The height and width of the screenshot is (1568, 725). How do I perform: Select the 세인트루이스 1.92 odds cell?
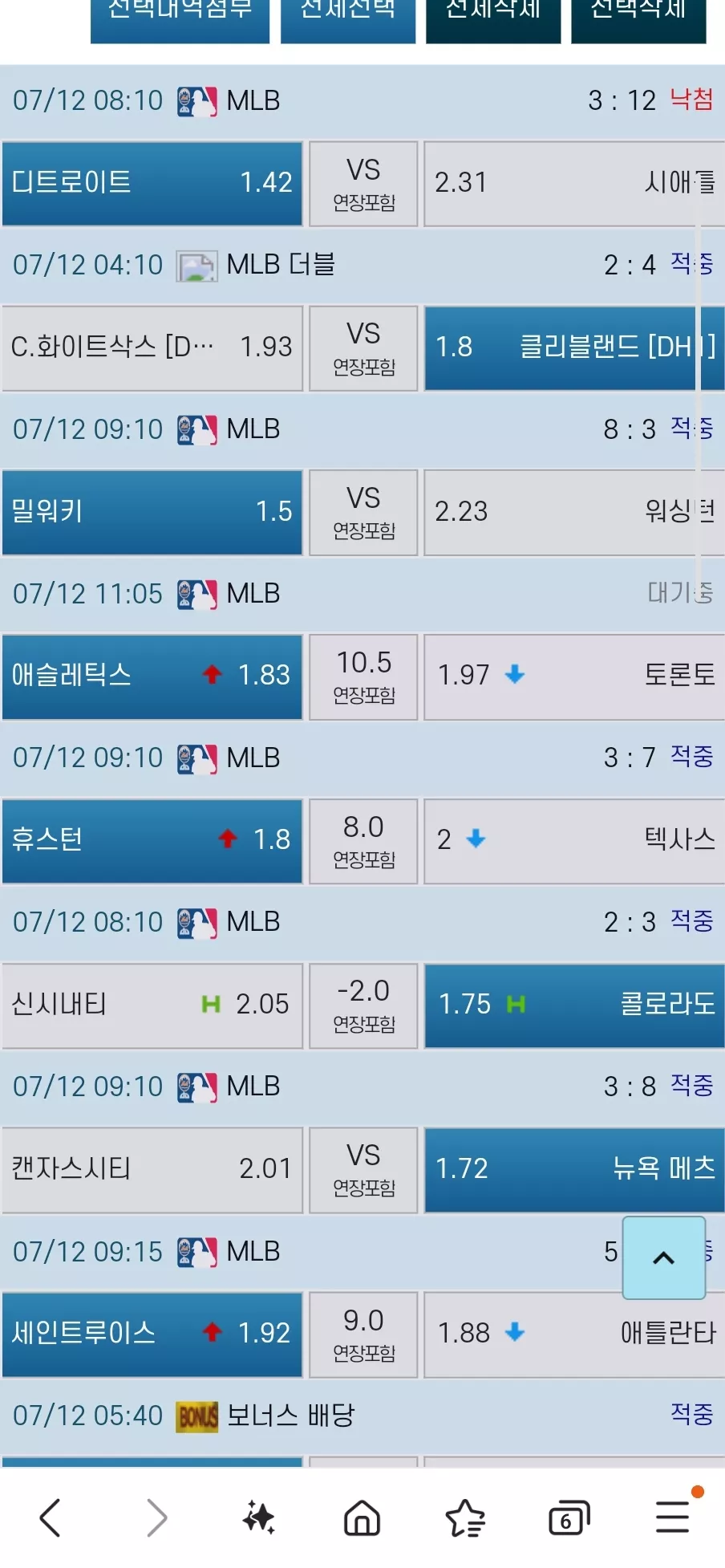(x=152, y=1334)
